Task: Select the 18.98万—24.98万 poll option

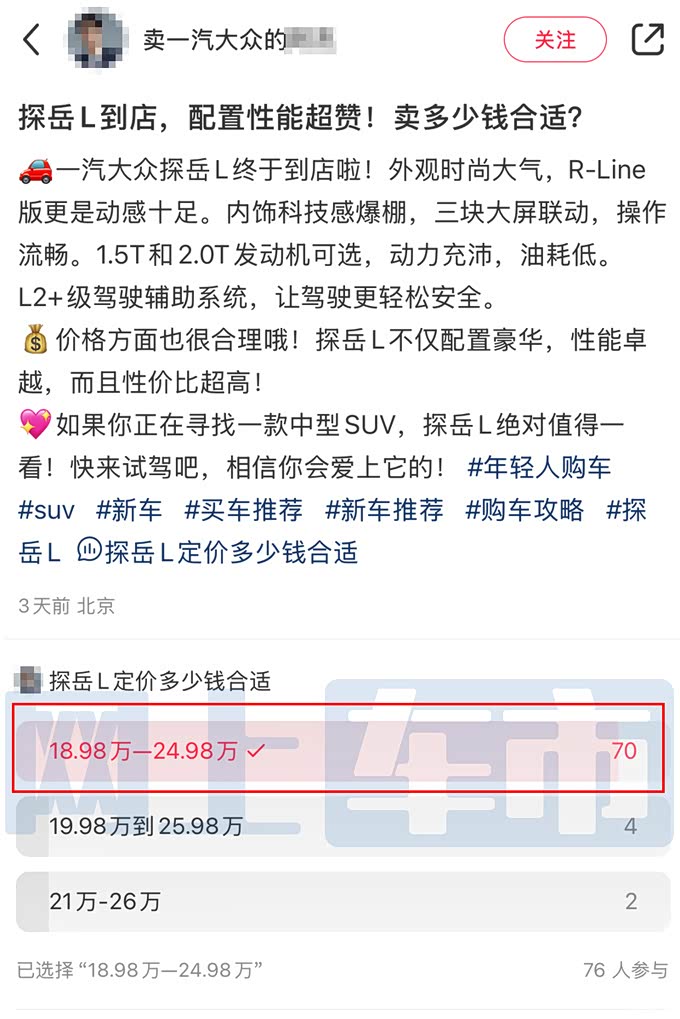Action: click(340, 750)
